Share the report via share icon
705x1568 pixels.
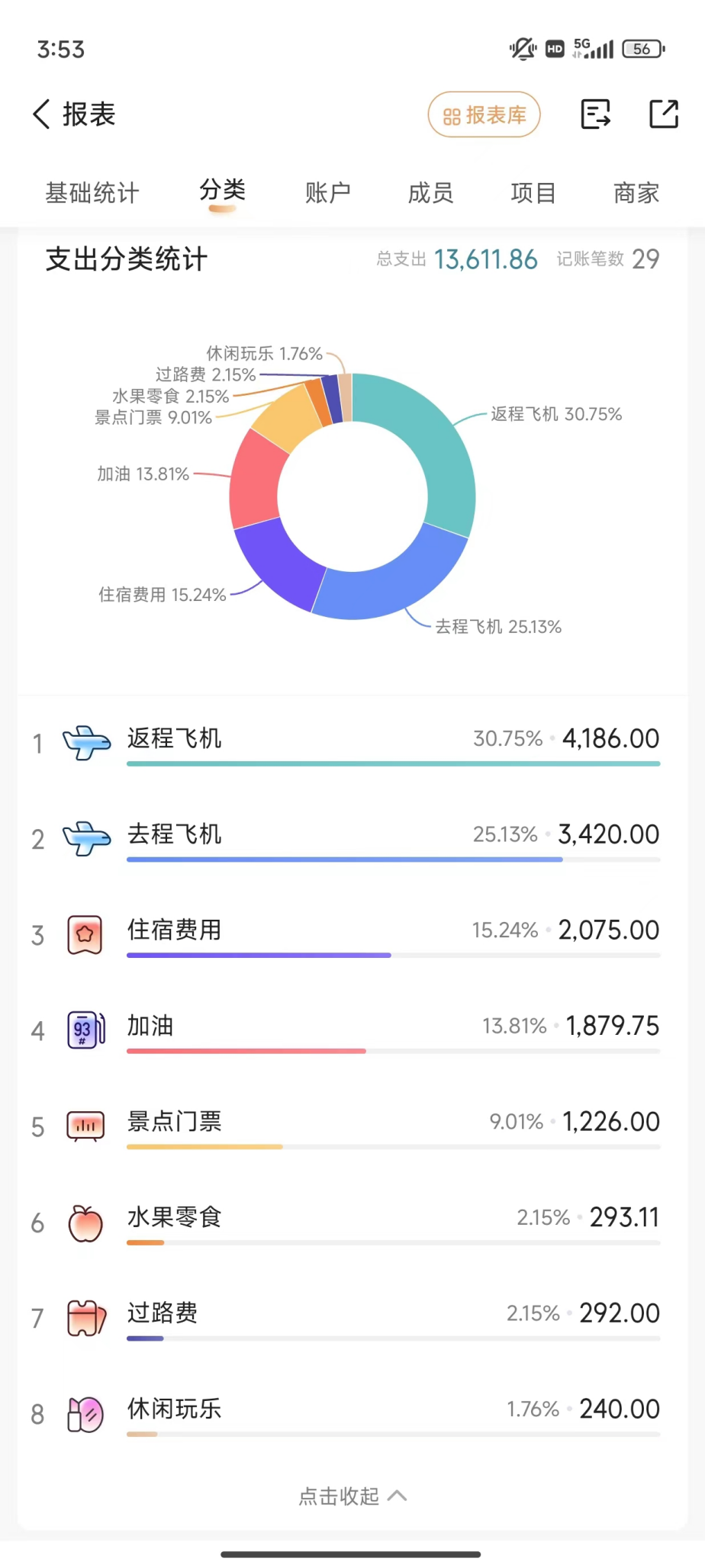pyautogui.click(x=663, y=114)
